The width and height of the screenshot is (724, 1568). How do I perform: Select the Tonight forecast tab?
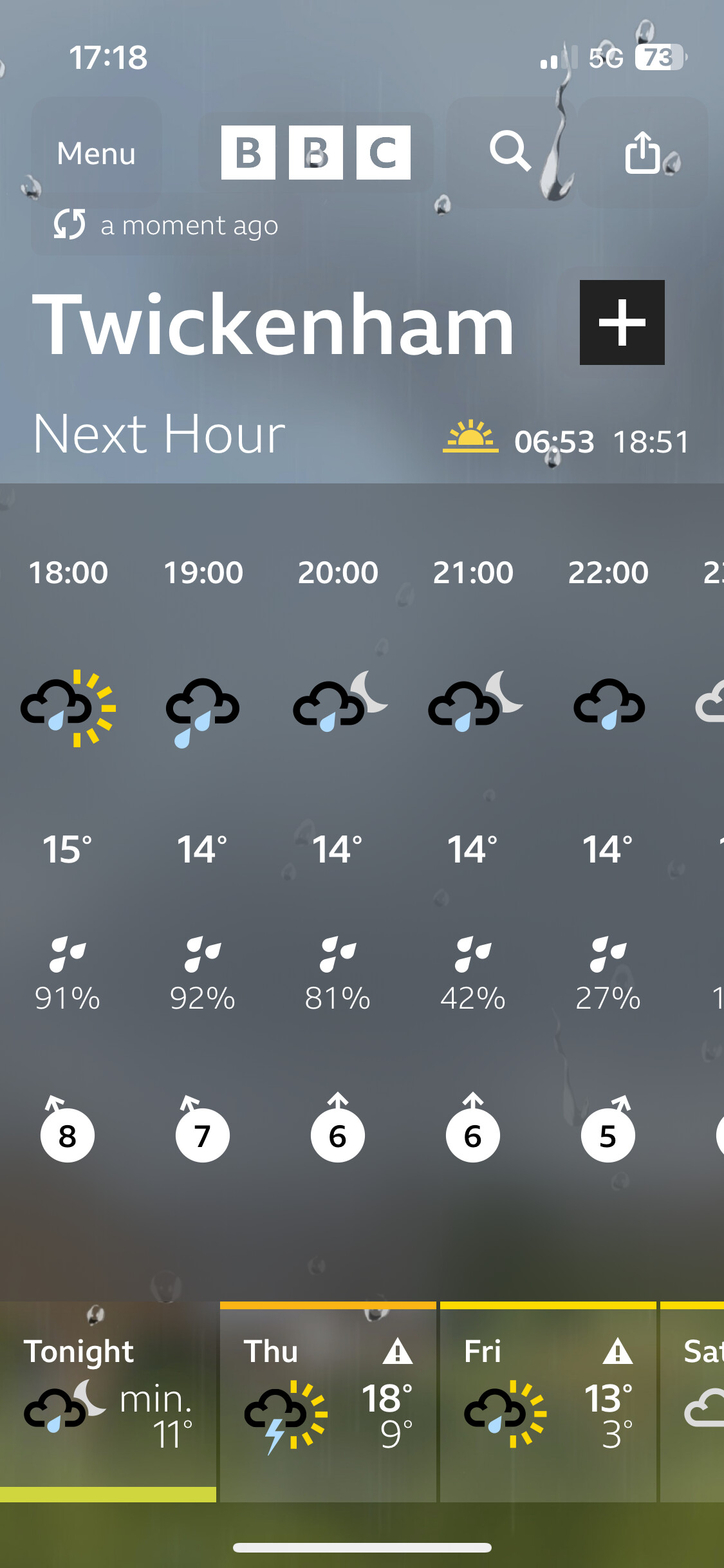[x=108, y=1401]
